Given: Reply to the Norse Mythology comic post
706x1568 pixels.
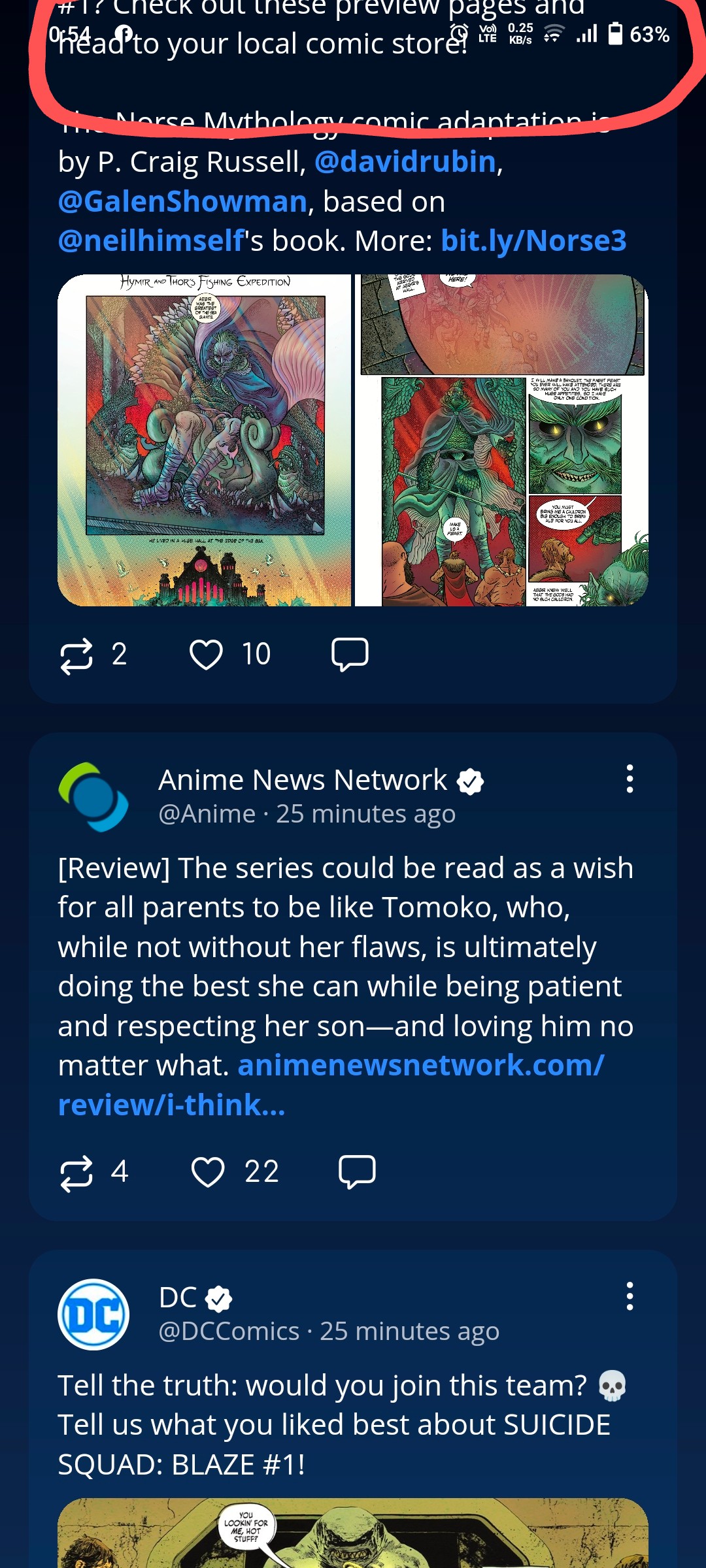Looking at the screenshot, I should coord(350,655).
